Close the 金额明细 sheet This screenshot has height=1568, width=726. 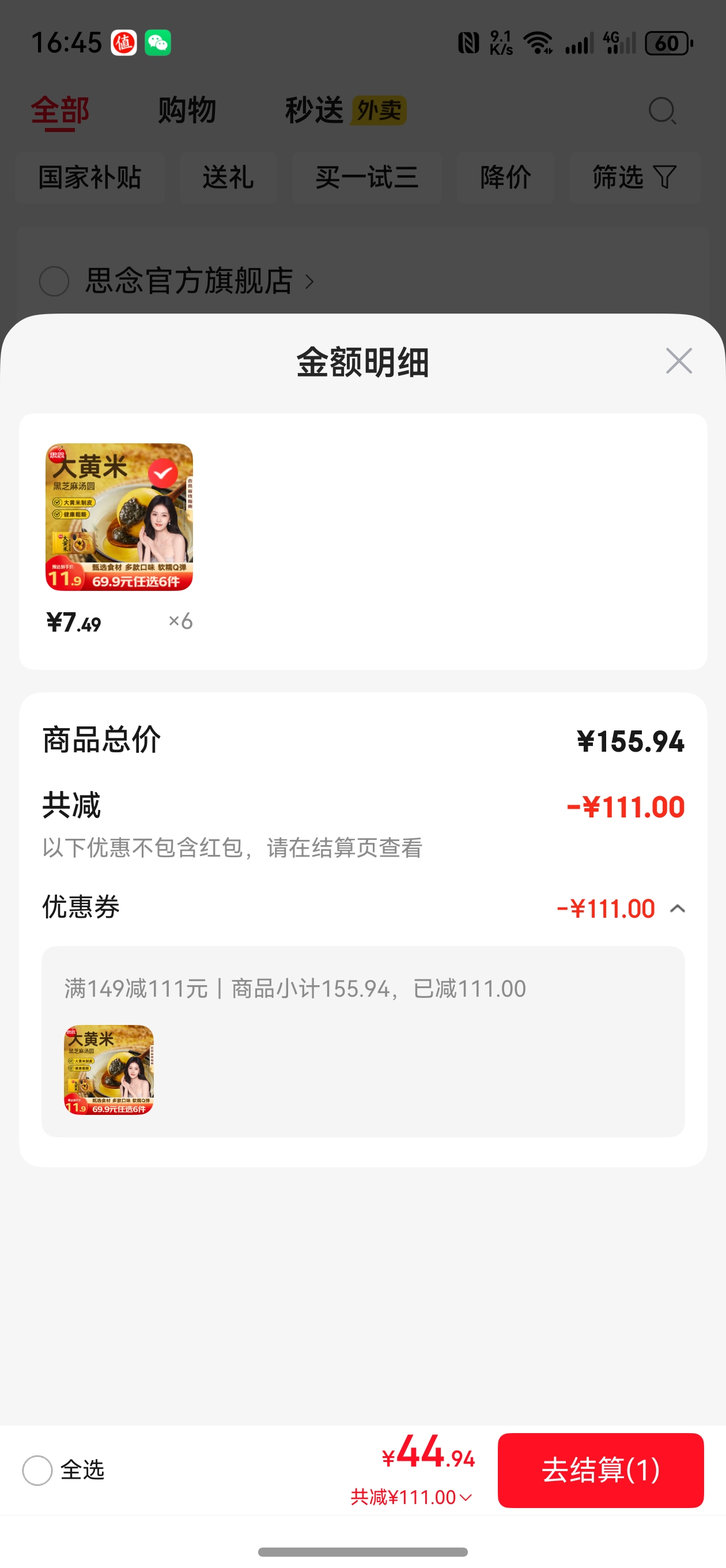[x=679, y=361]
